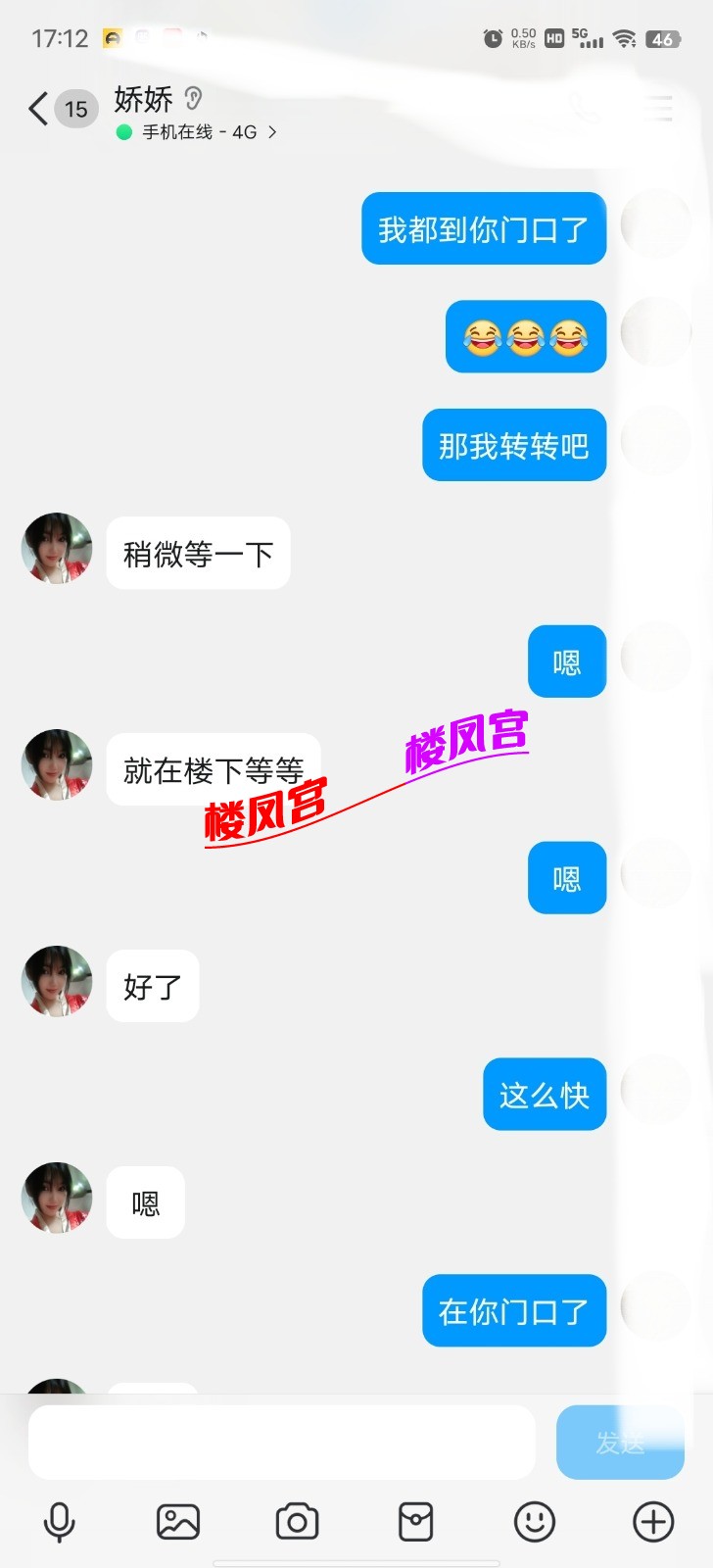Open the emoji sticker panel
Image resolution: width=713 pixels, height=1568 pixels.
click(x=535, y=1522)
